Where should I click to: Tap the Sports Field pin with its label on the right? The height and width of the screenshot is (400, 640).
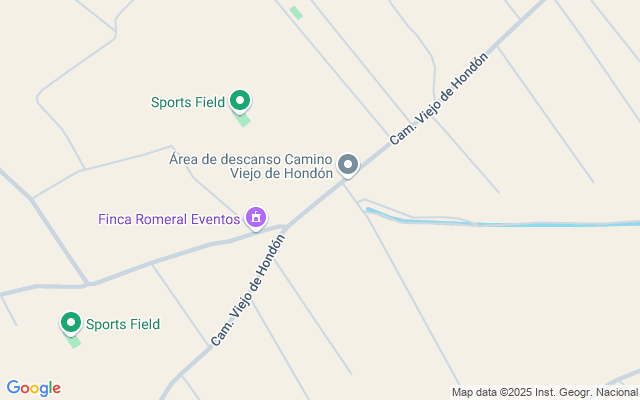71,324
